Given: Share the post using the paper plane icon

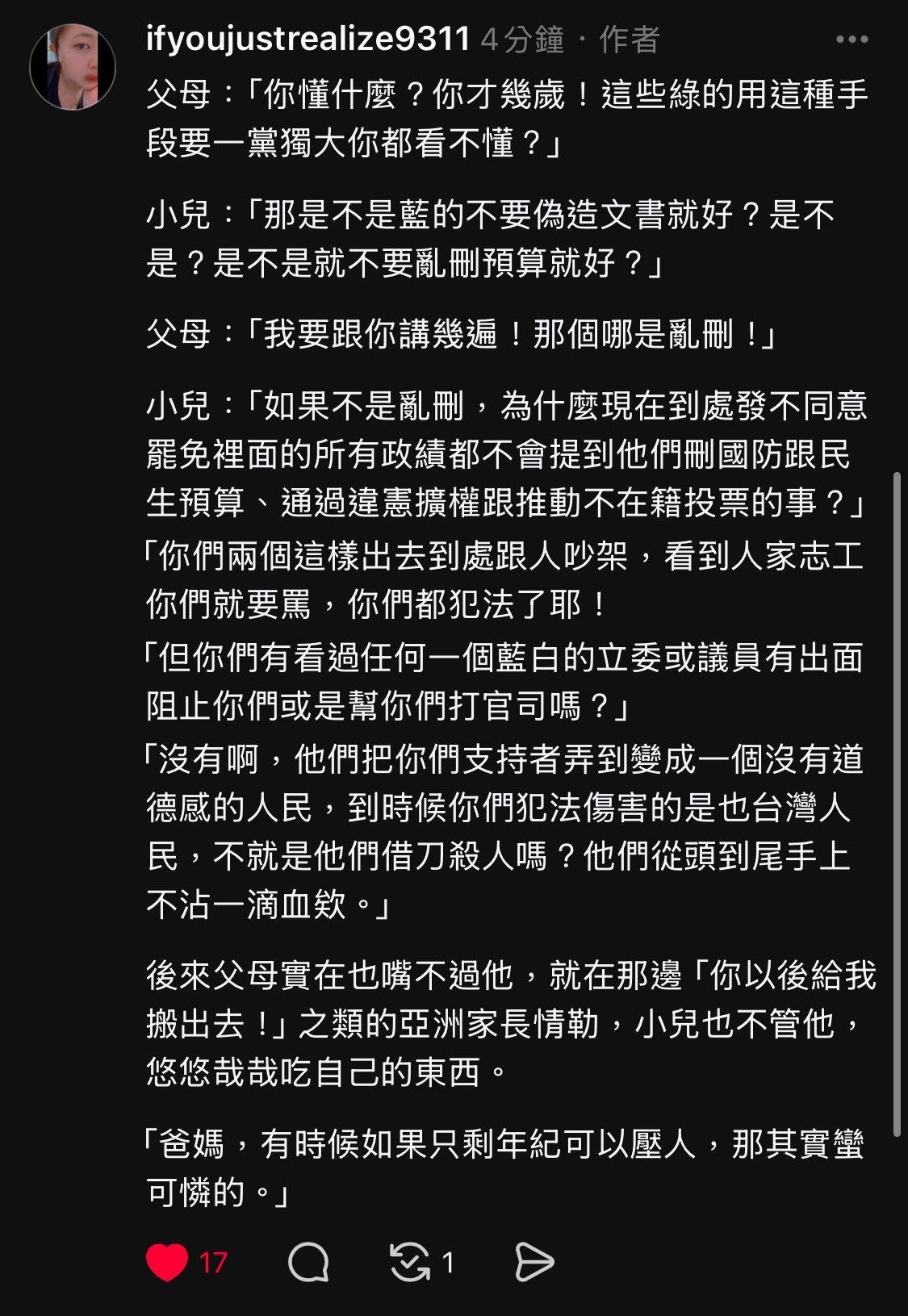Looking at the screenshot, I should [x=534, y=1262].
